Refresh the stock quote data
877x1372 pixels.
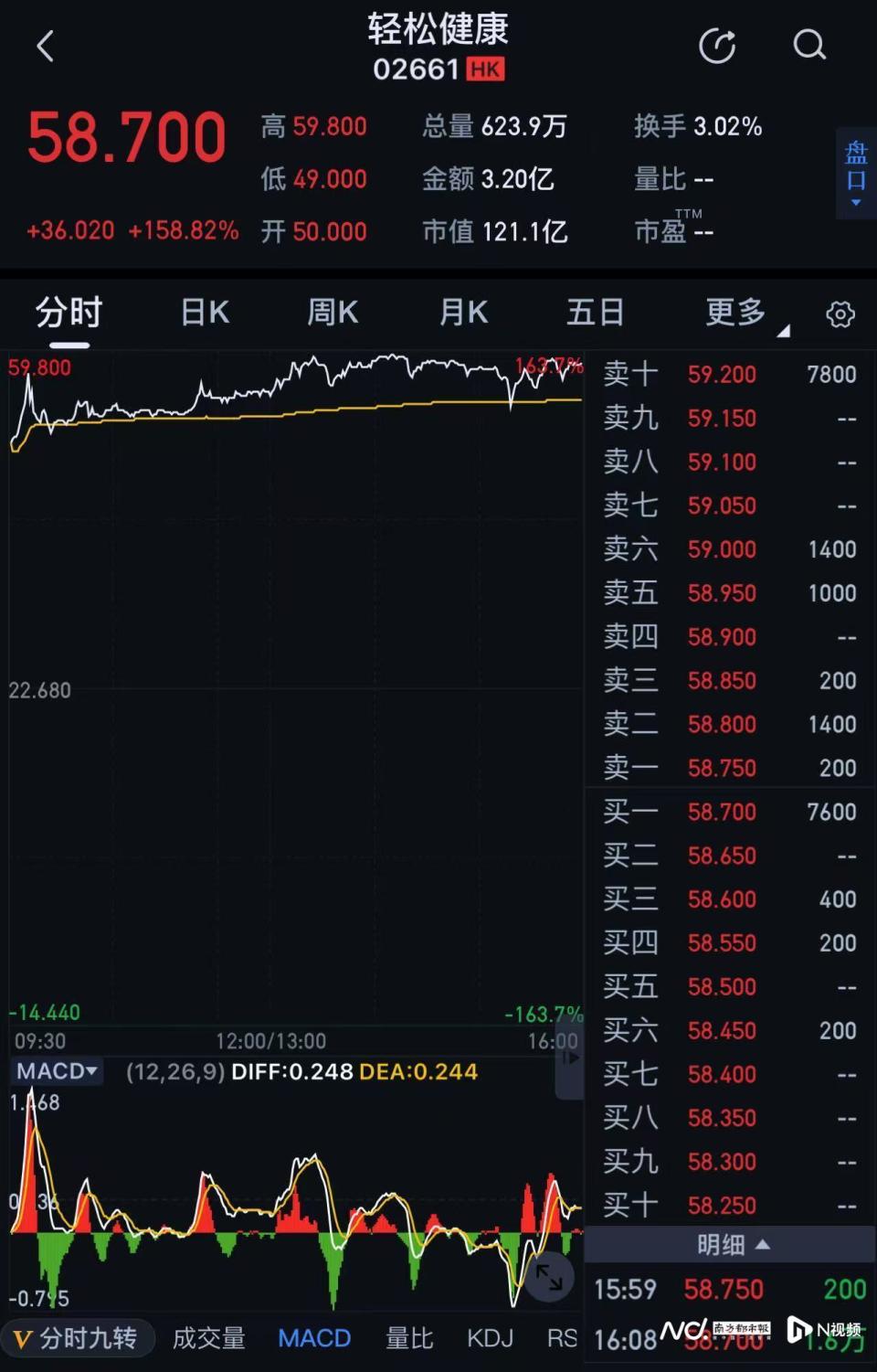pos(718,46)
